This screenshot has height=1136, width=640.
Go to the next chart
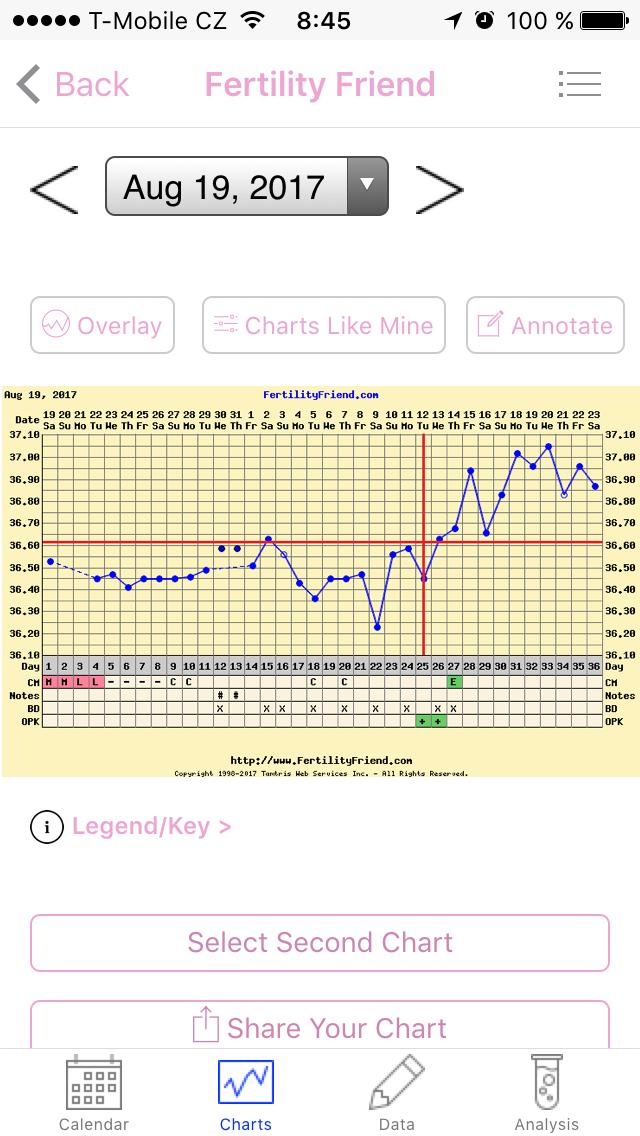(x=439, y=188)
